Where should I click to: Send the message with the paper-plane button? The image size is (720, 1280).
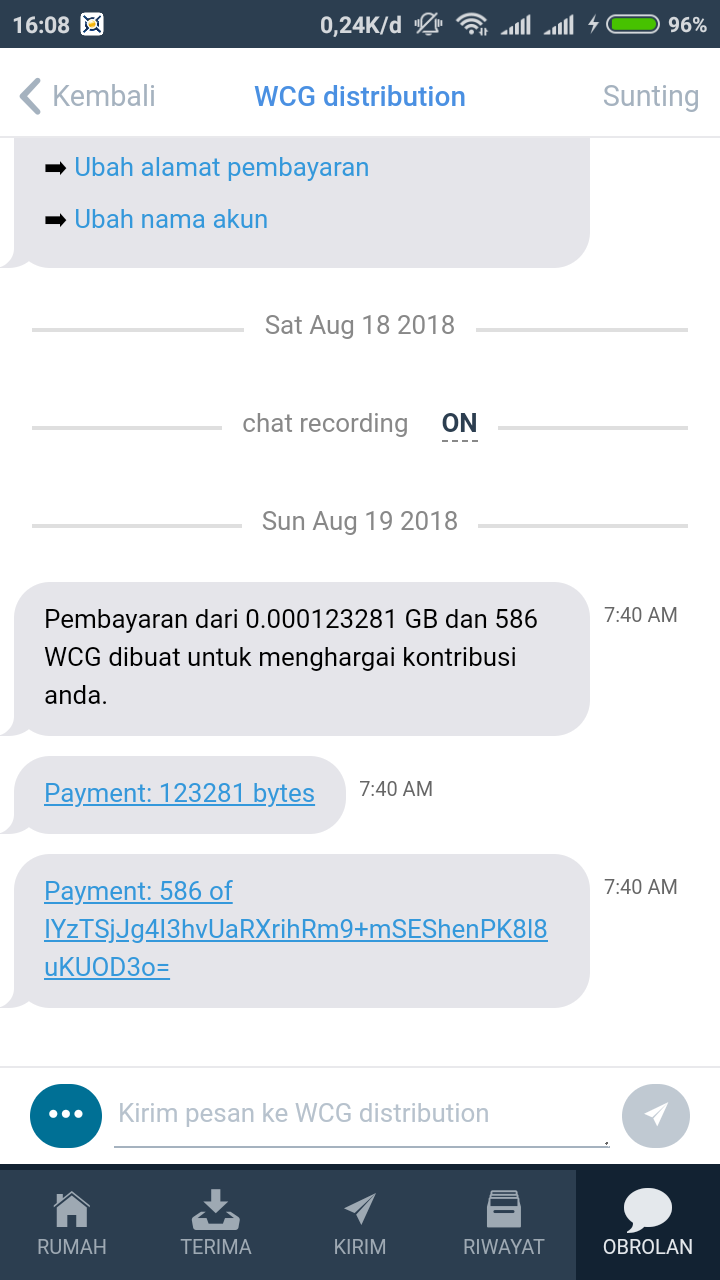656,1115
